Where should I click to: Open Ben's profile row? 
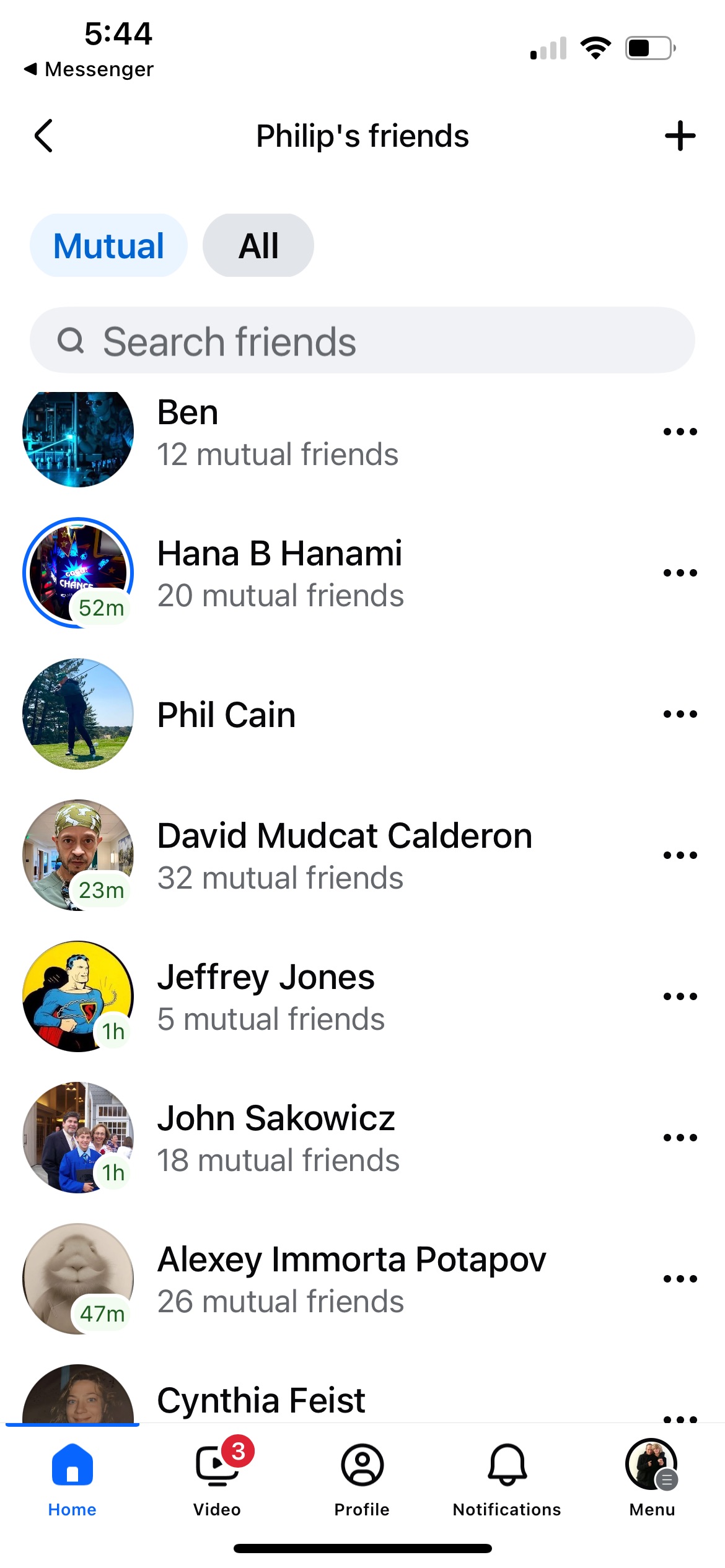tap(279, 433)
